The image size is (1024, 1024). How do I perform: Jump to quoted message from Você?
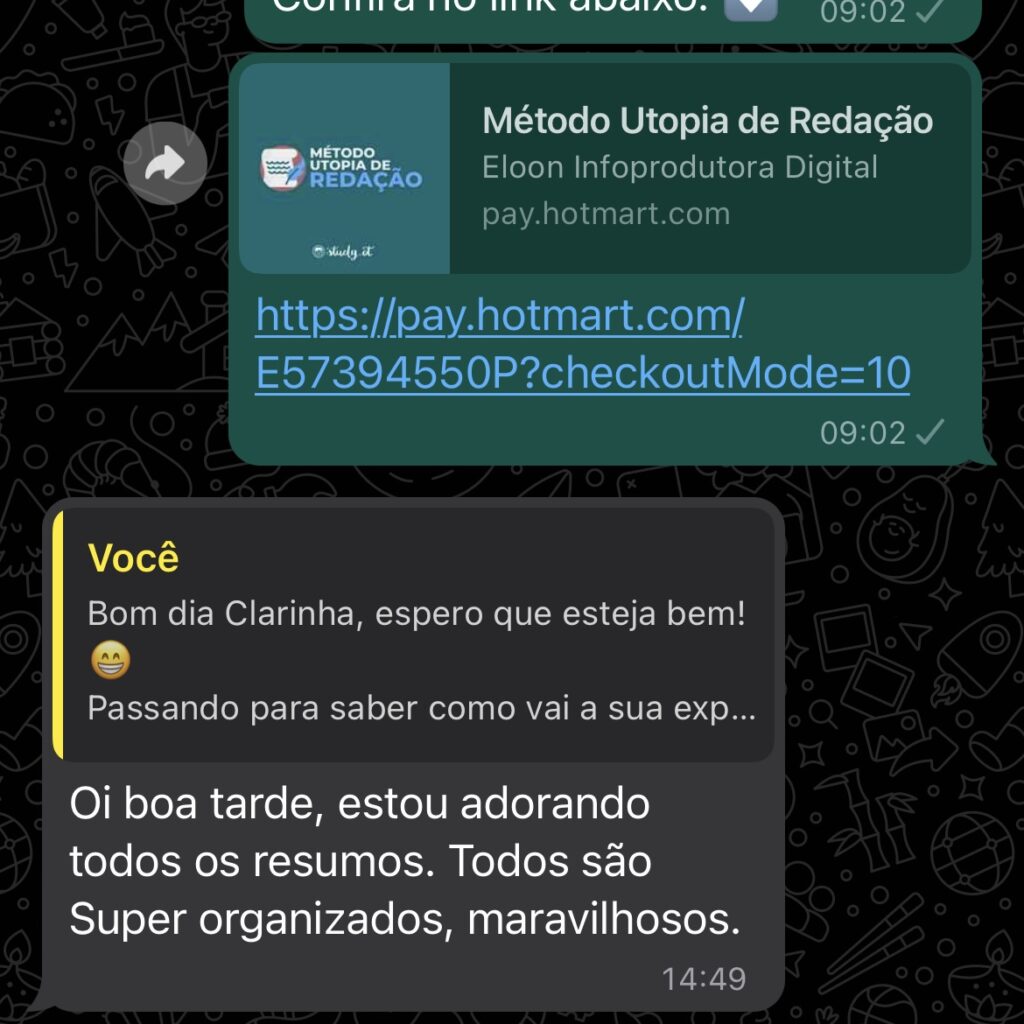click(414, 634)
